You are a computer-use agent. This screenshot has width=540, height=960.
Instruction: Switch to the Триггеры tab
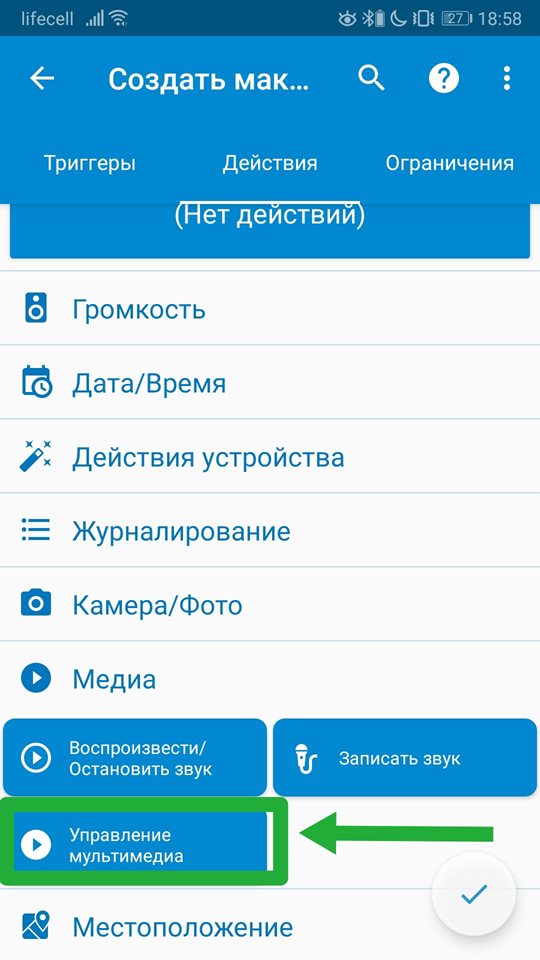89,163
